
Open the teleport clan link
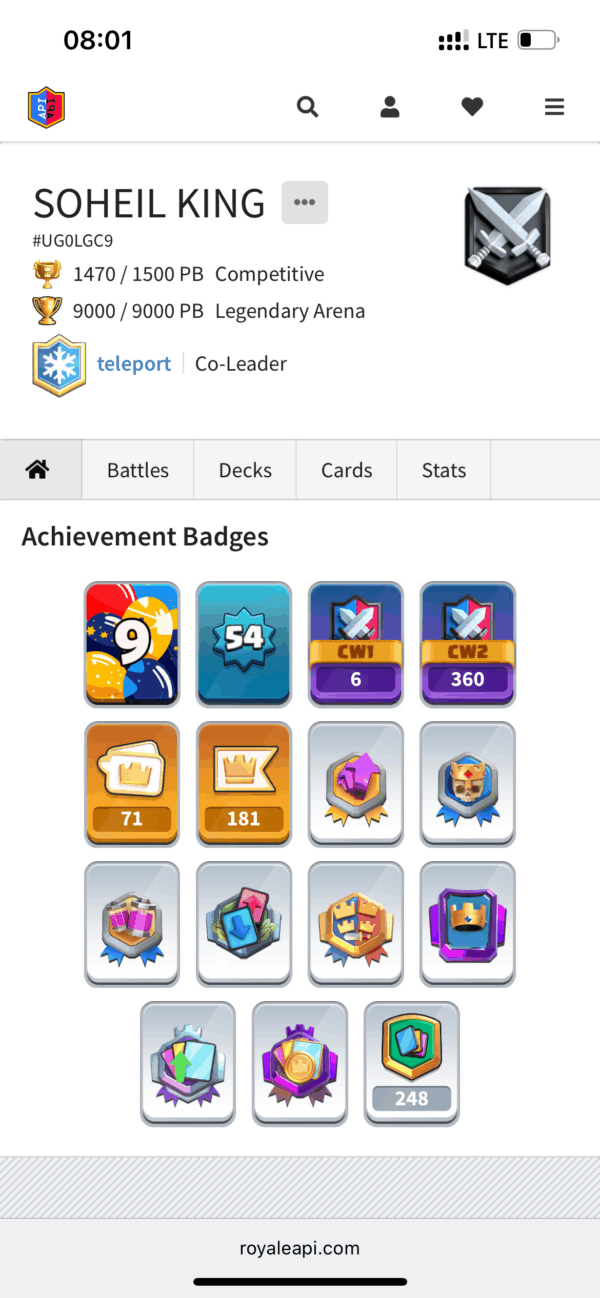134,364
